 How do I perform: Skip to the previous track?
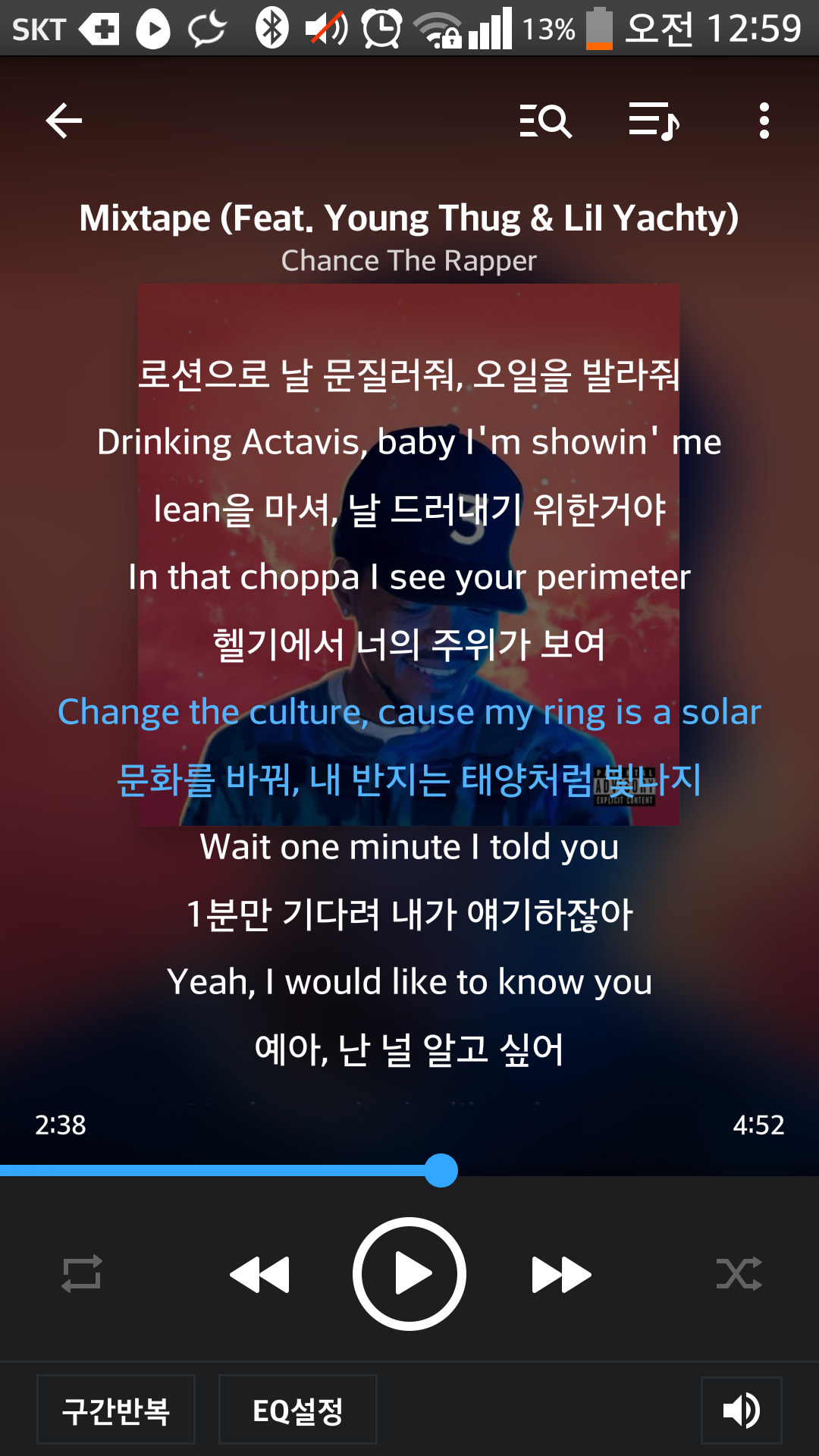point(259,1274)
